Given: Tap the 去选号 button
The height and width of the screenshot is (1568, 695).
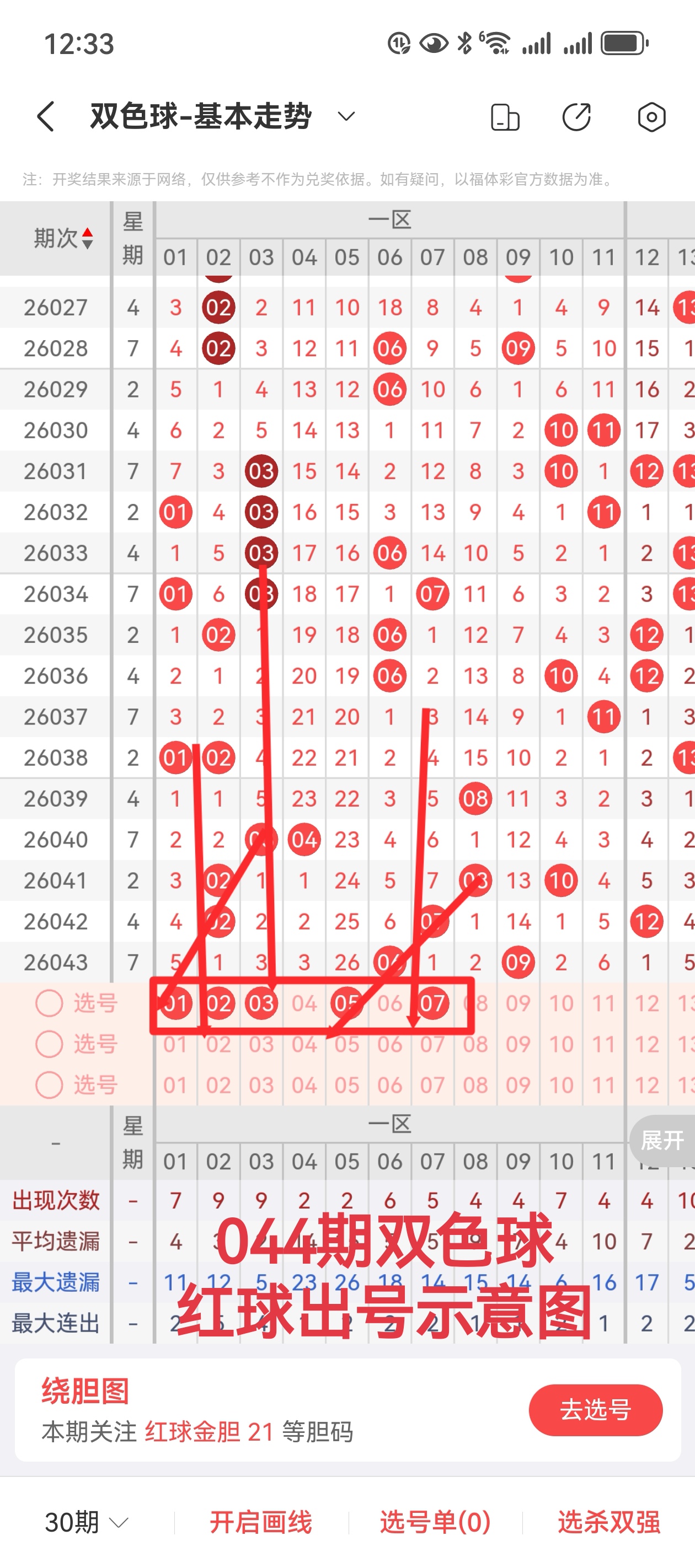Looking at the screenshot, I should [595, 1410].
